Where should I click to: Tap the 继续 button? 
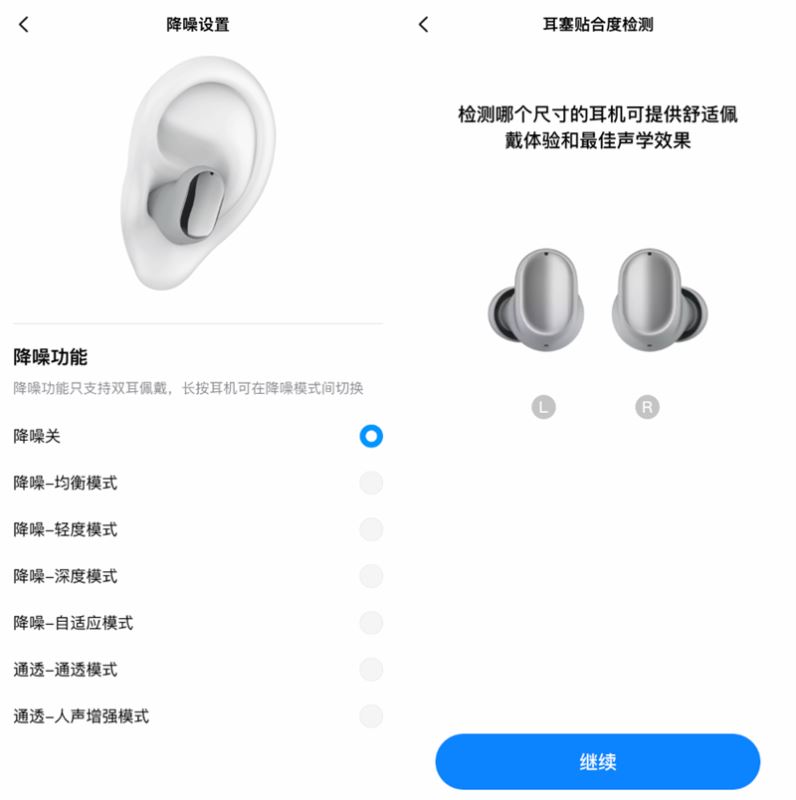(597, 762)
